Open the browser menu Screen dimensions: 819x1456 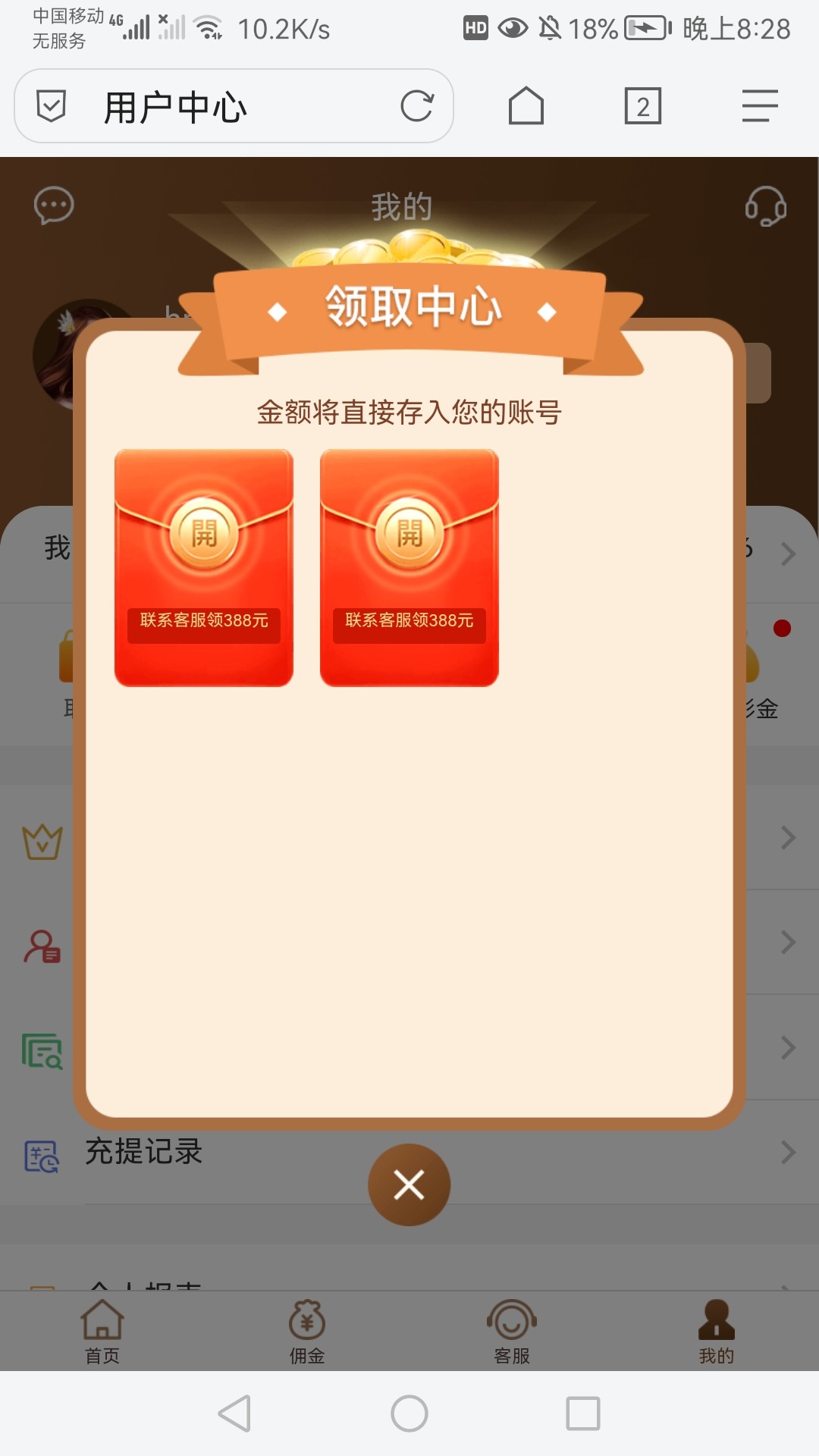759,106
